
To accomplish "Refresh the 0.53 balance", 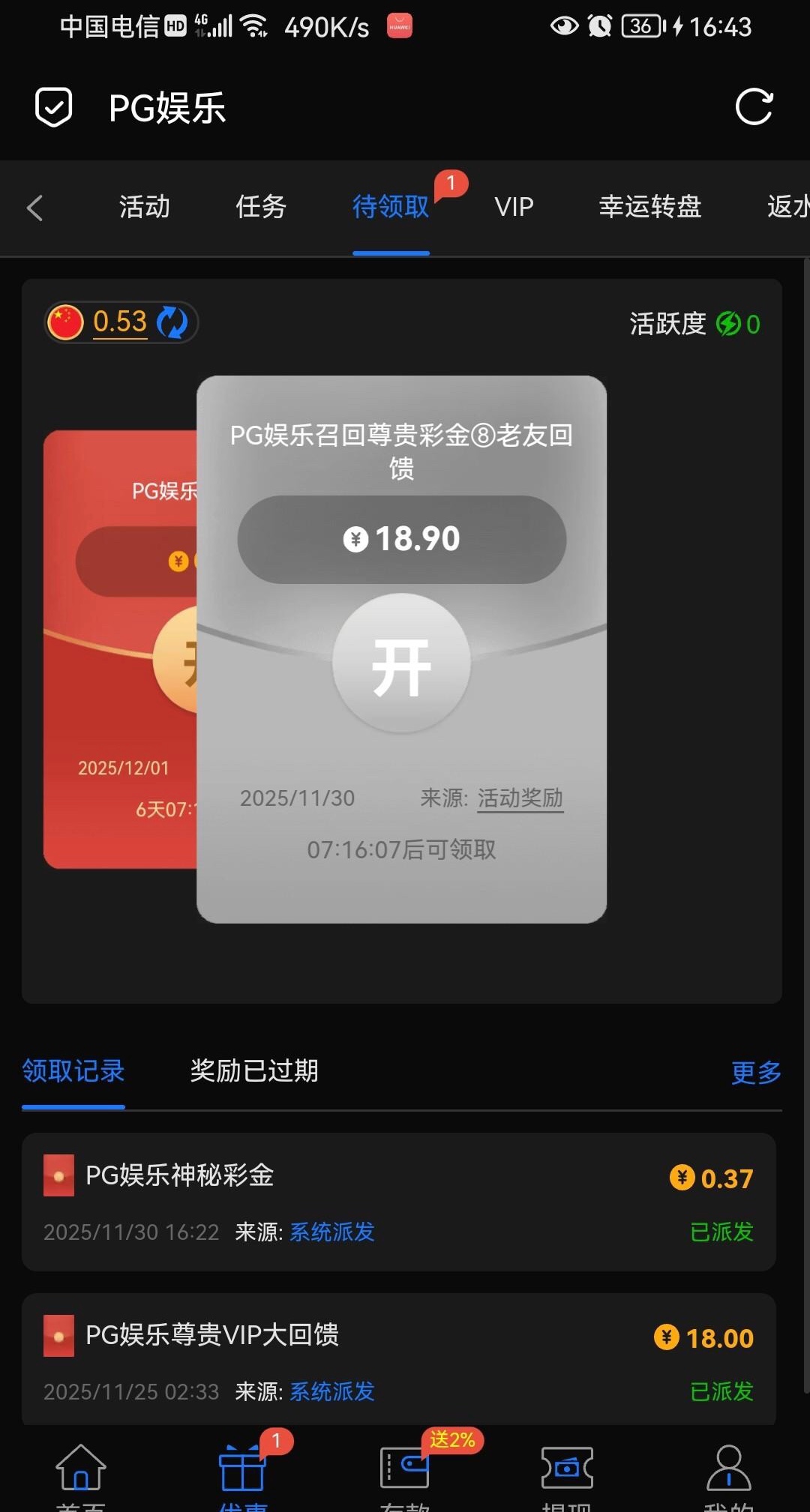I will coord(172,322).
